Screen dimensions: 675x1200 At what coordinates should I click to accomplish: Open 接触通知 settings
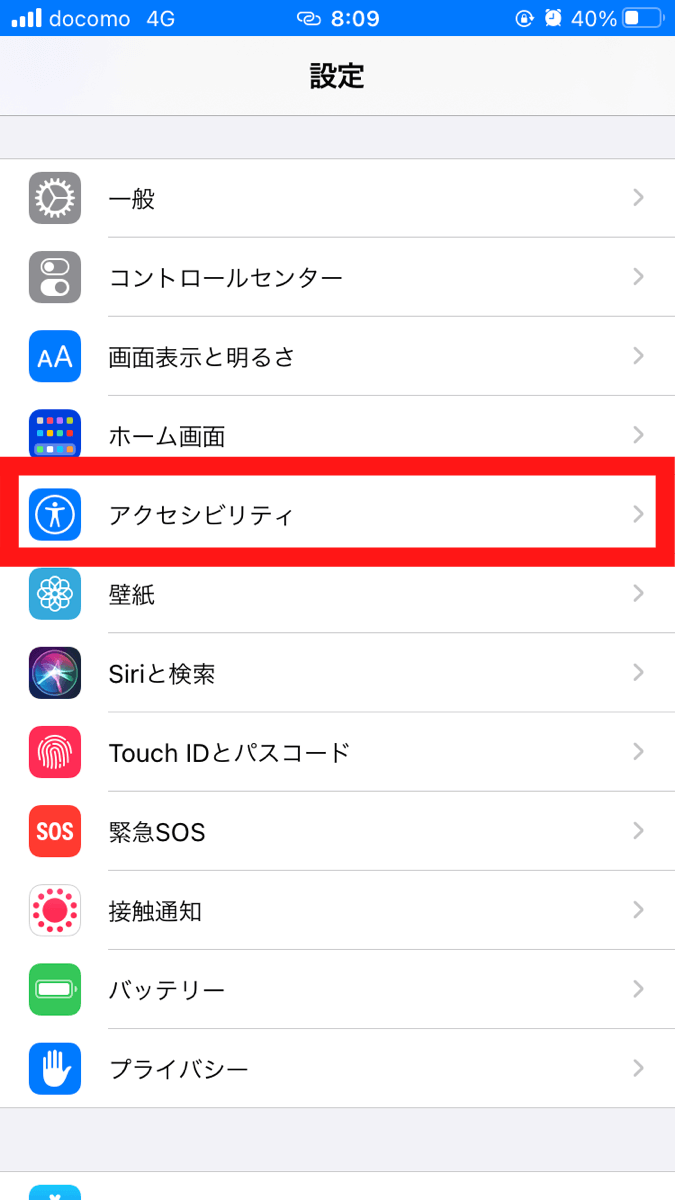point(337,910)
